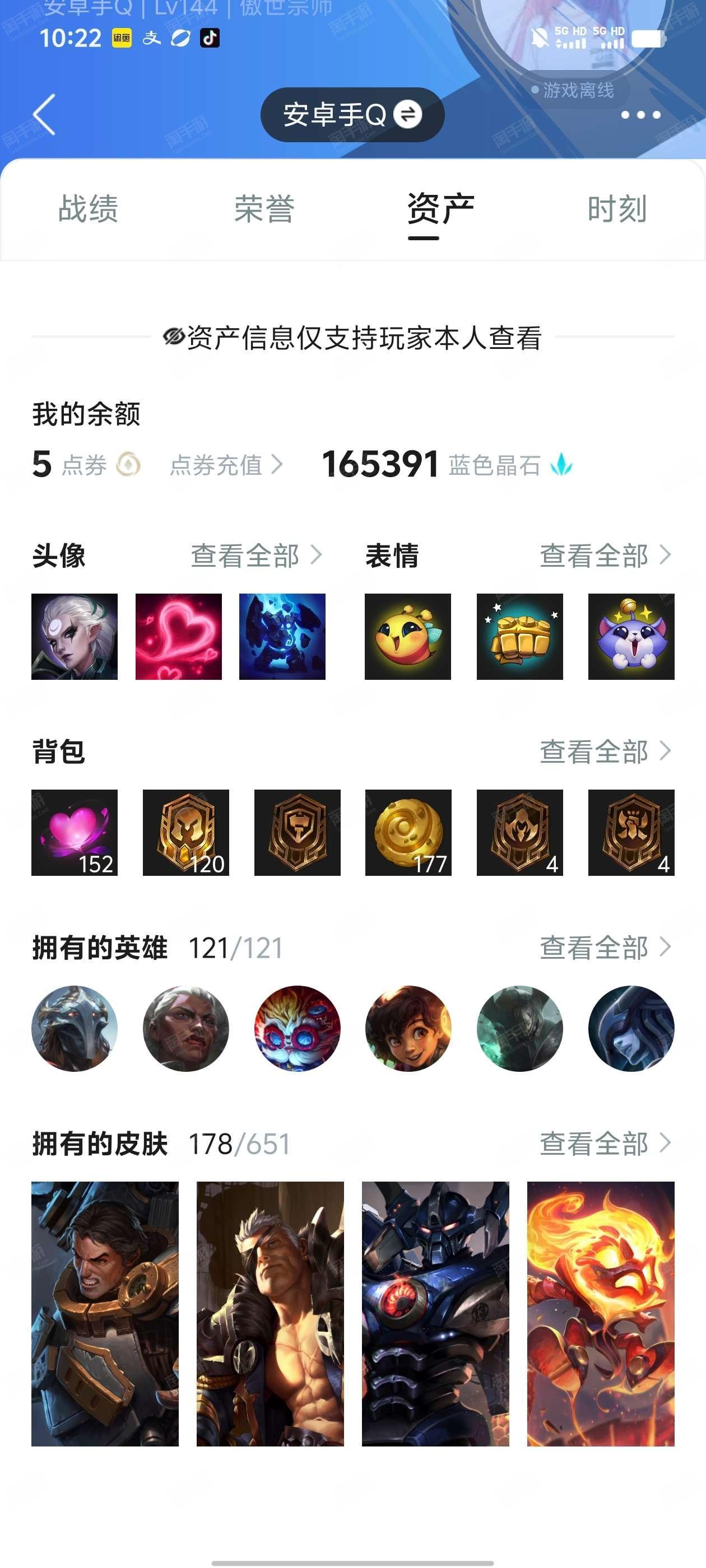The image size is (706, 1568).
Task: Open the yellow bee emote
Action: pyautogui.click(x=407, y=636)
